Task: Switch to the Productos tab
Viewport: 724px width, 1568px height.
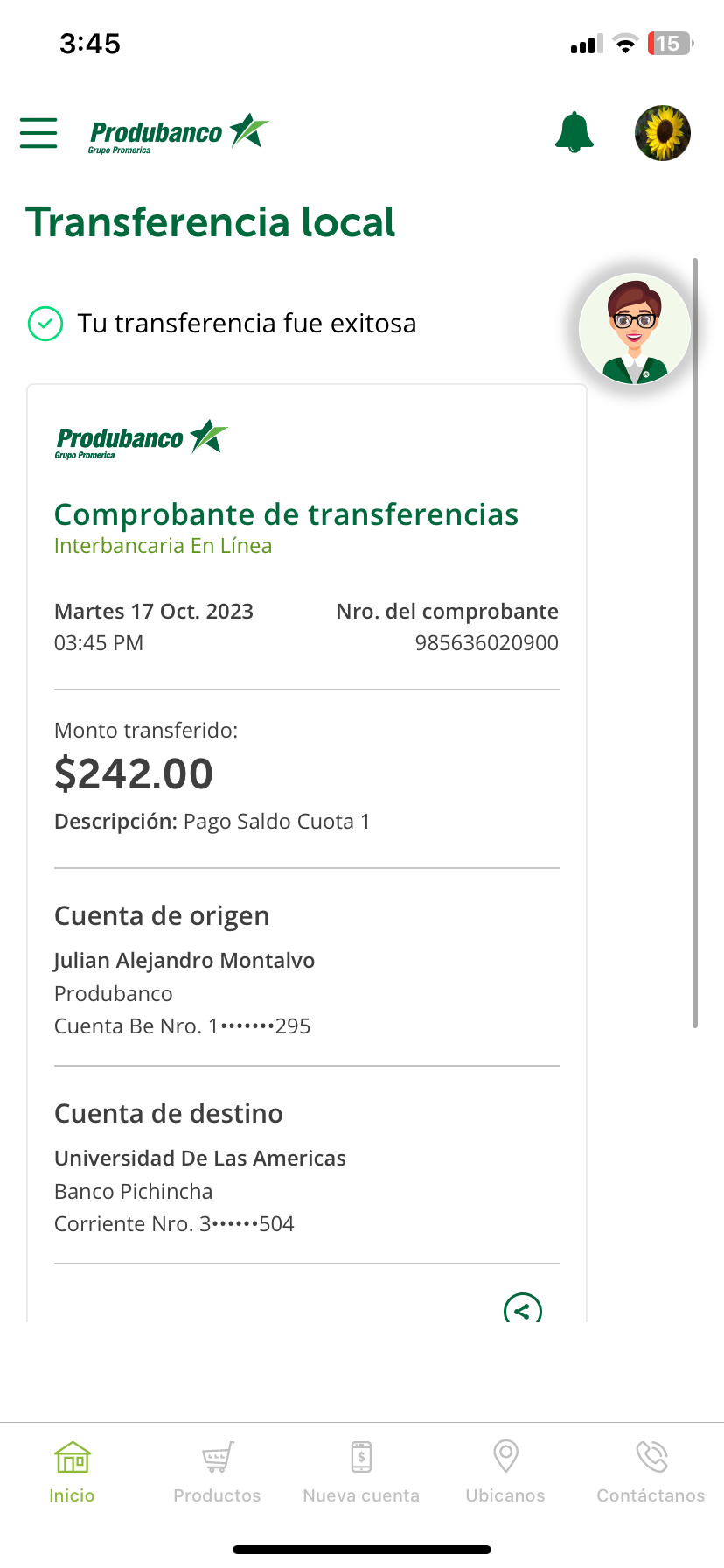Action: point(217,1472)
